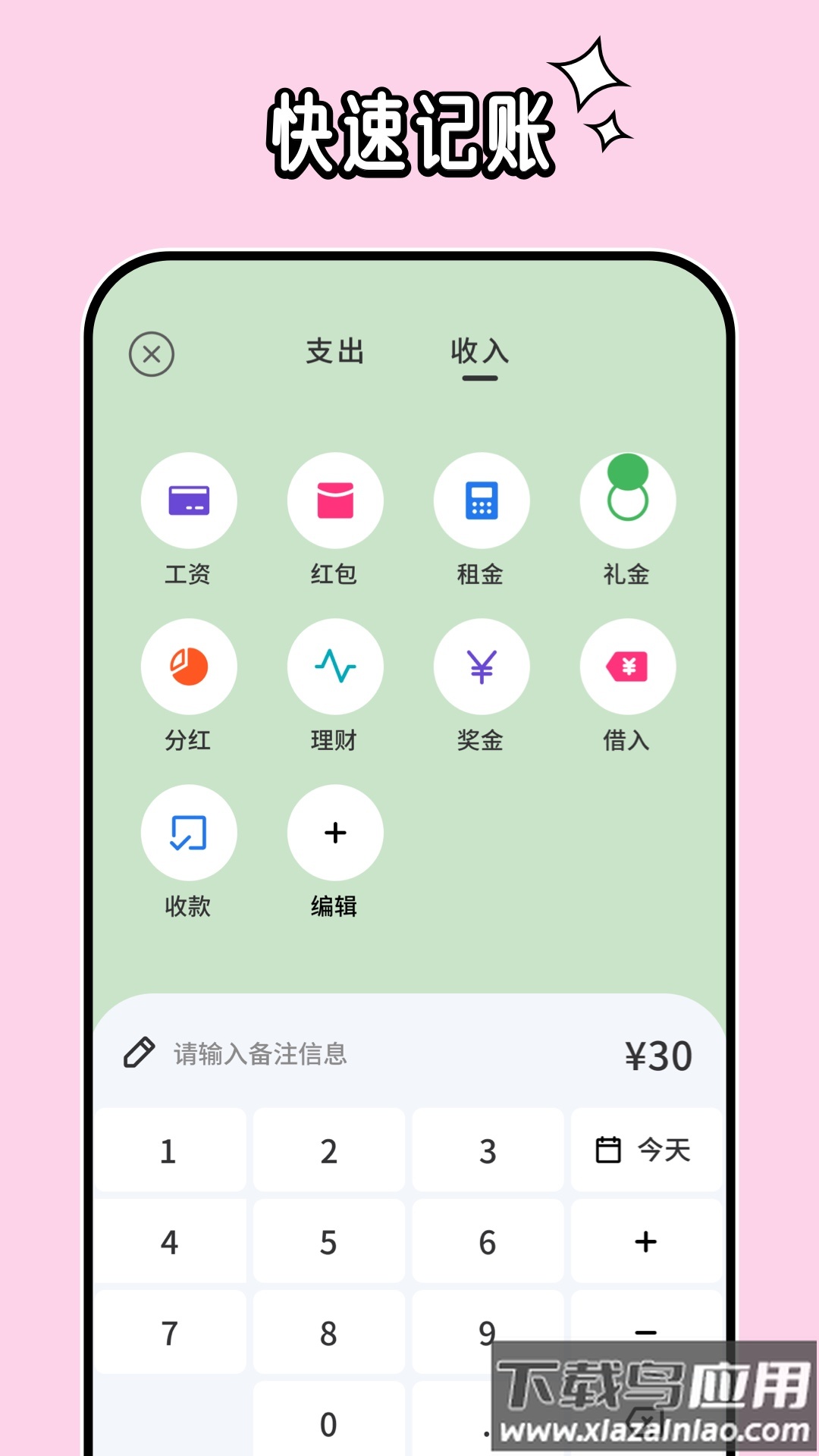The width and height of the screenshot is (819, 1456).
Task: Select the 收款 collection category icon
Action: (x=189, y=832)
